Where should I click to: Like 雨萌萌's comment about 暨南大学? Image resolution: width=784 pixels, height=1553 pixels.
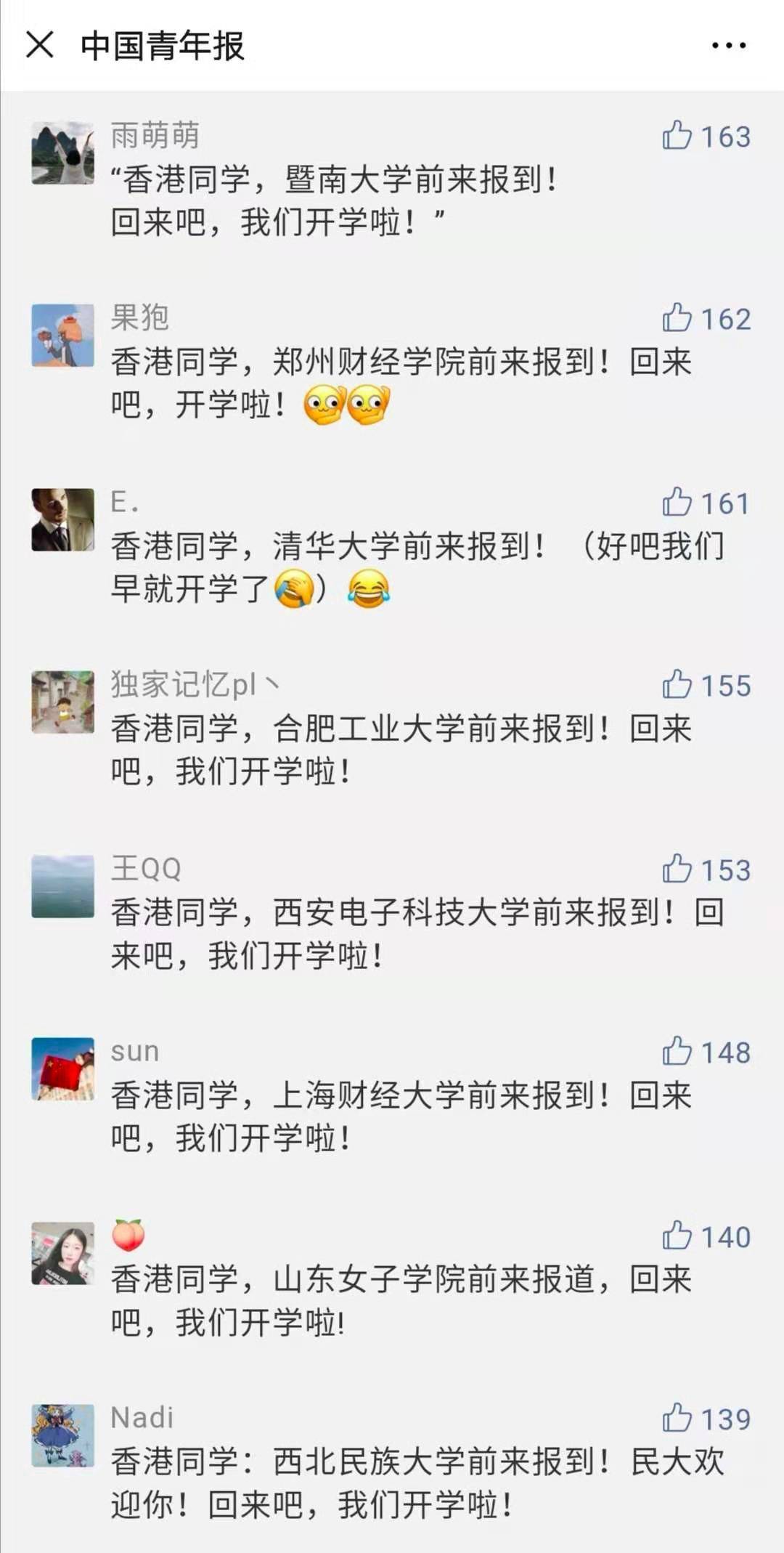[677, 136]
